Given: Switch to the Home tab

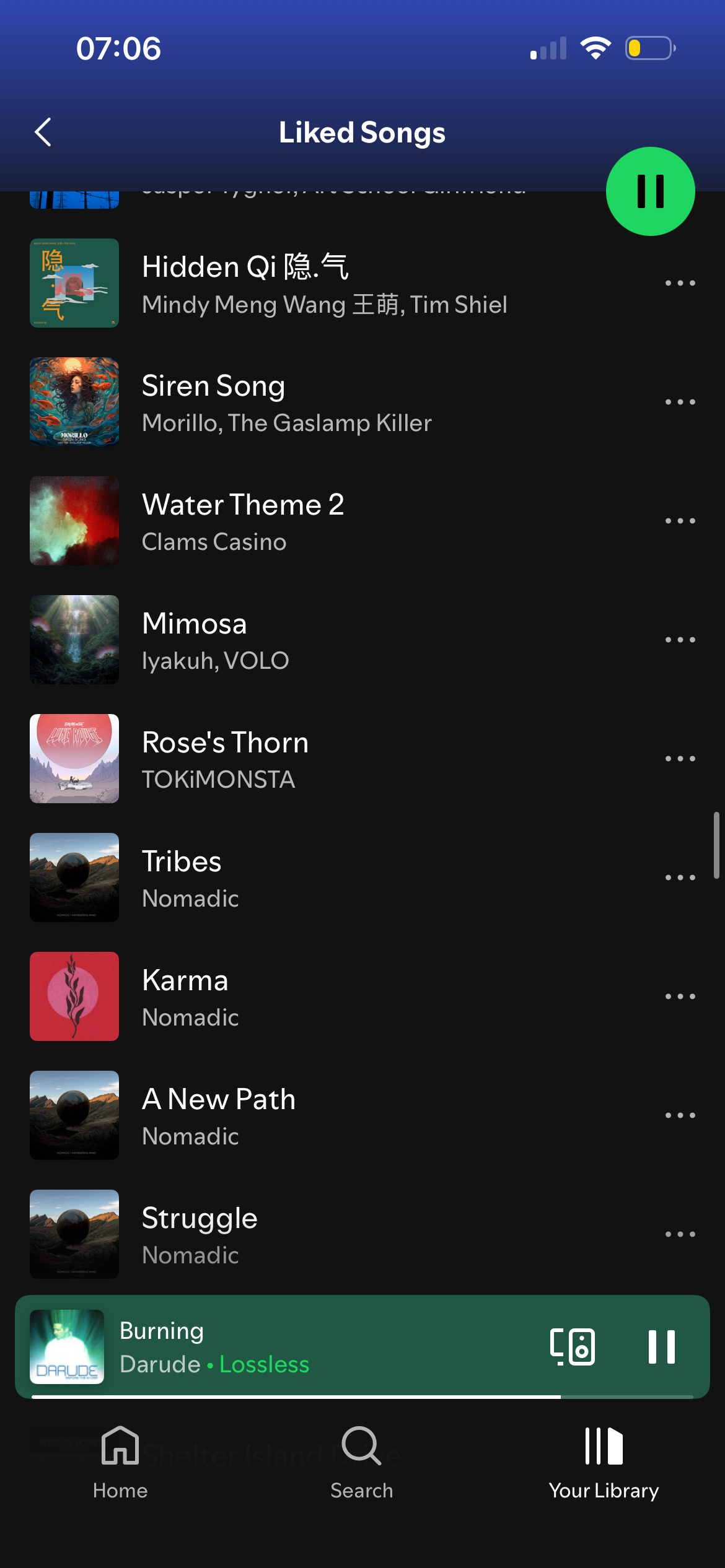Looking at the screenshot, I should [120, 1461].
